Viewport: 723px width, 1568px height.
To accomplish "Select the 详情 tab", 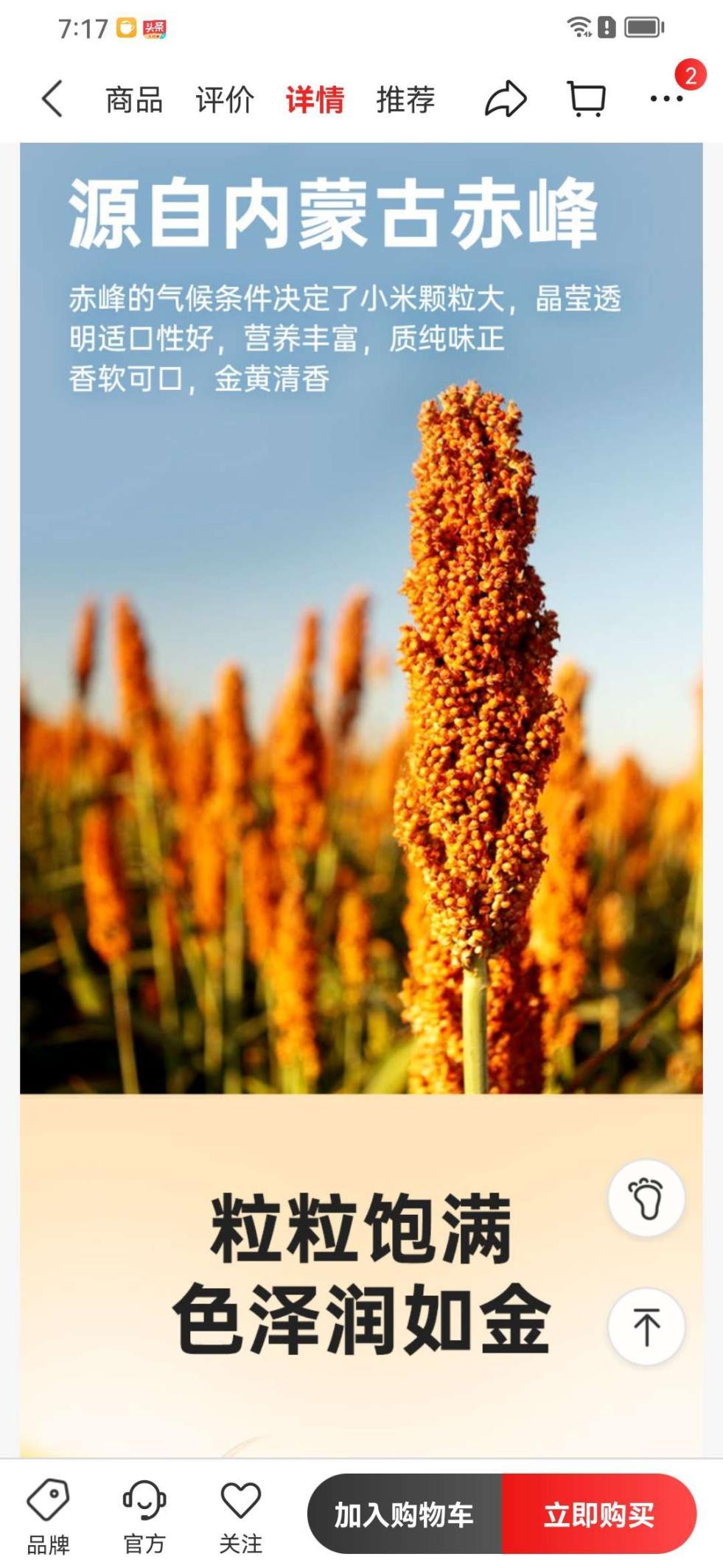I will click(x=315, y=100).
